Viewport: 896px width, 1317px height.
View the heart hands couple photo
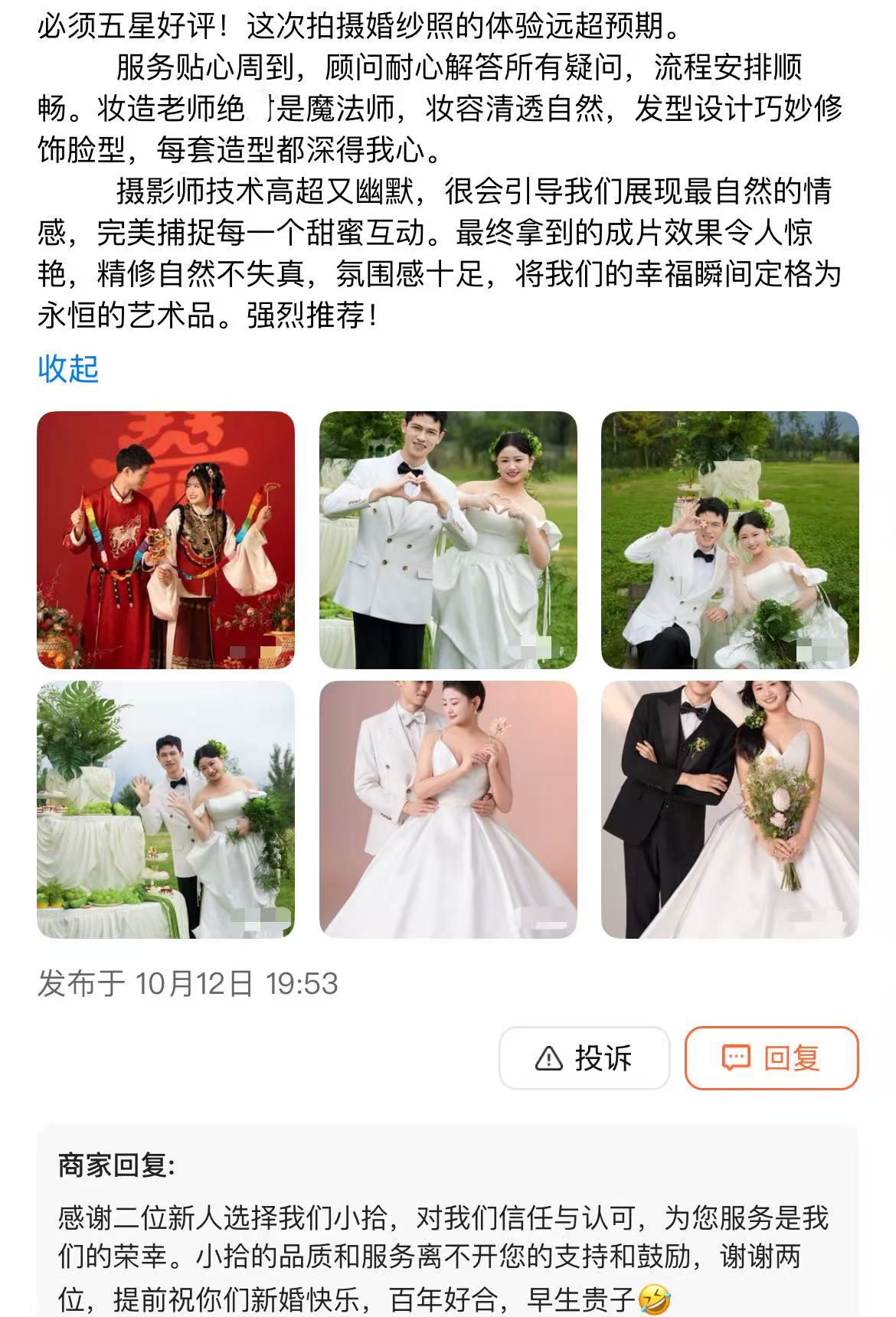pyautogui.click(x=448, y=540)
